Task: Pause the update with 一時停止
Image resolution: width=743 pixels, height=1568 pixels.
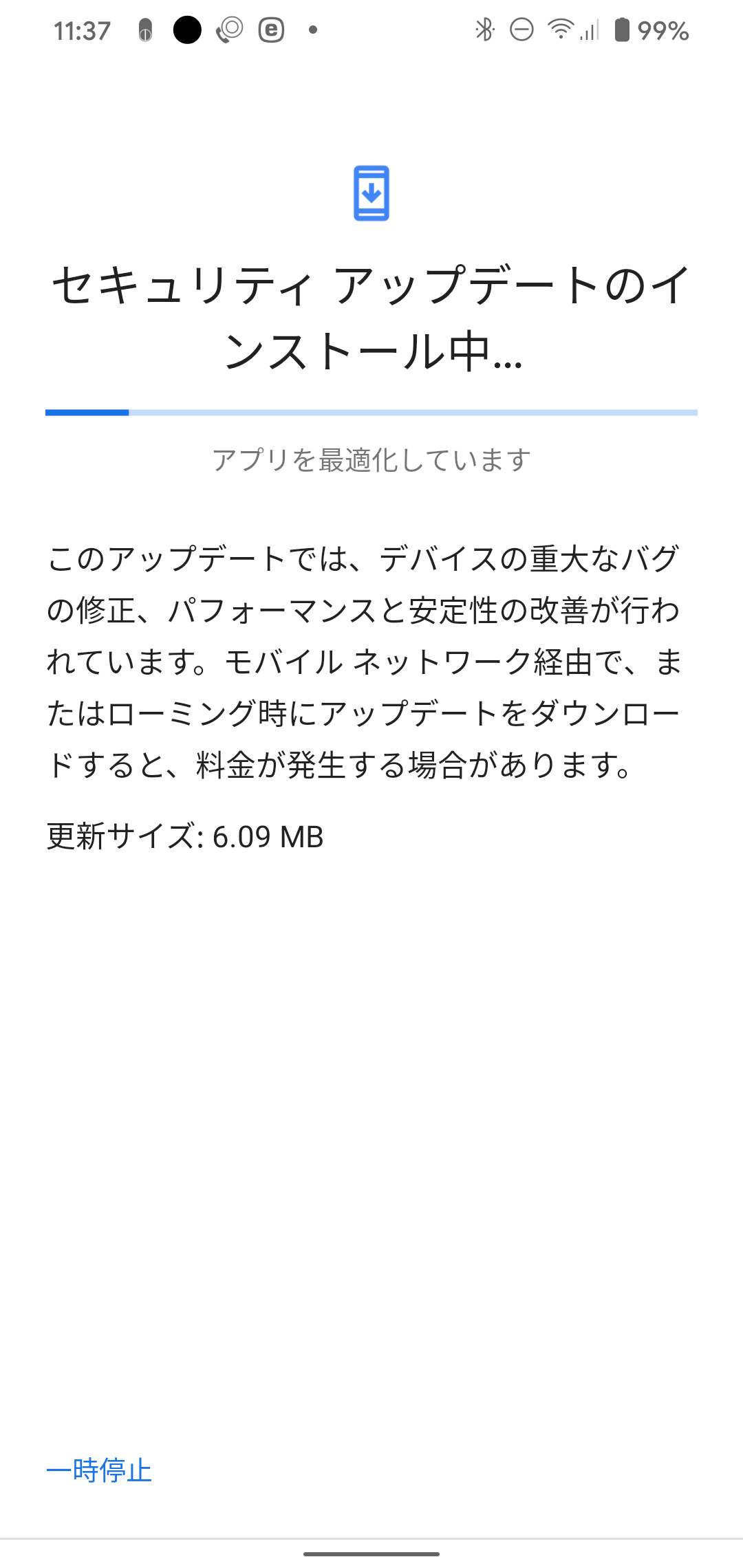Action: [x=99, y=1470]
